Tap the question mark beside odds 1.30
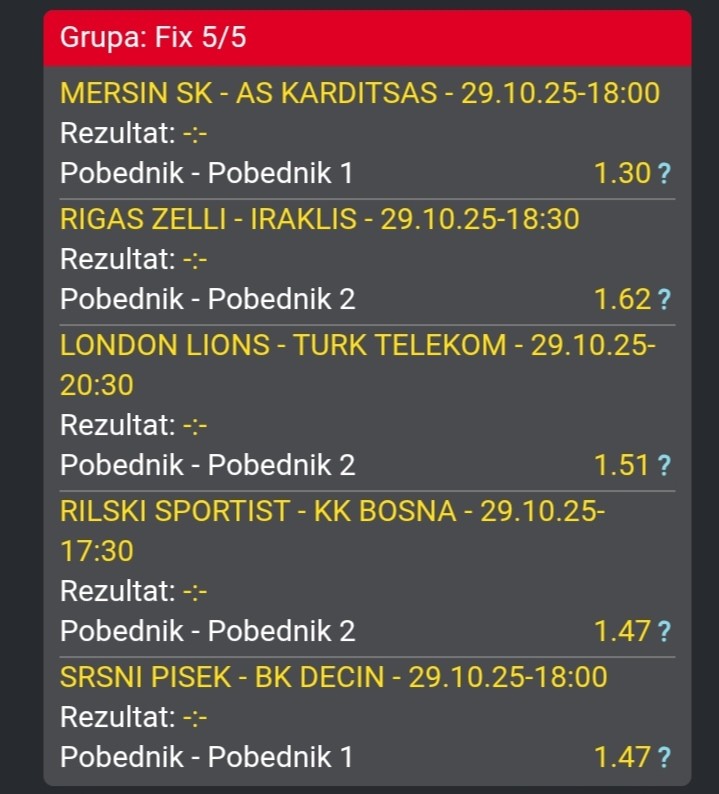Screen dimensions: 719x794 pos(664,175)
